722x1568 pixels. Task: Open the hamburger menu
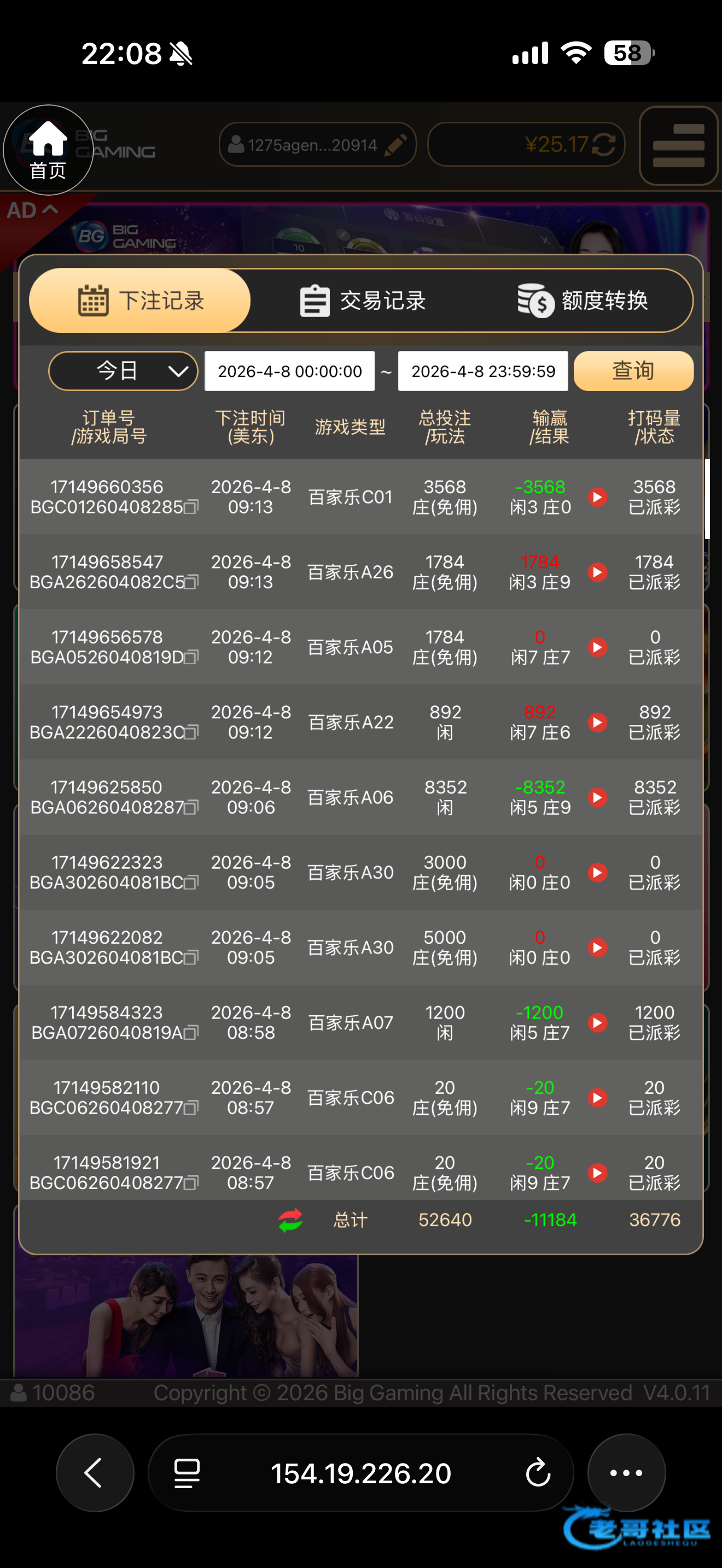point(678,145)
